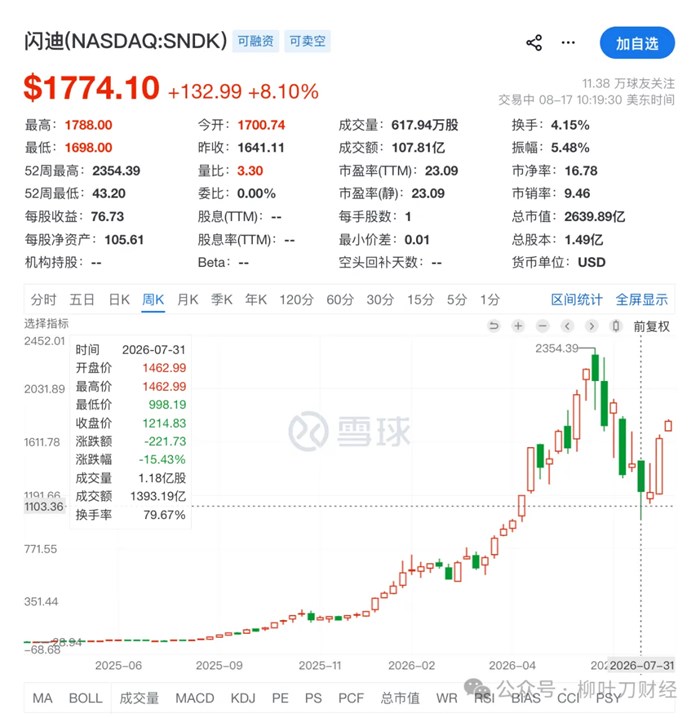This screenshot has height=718, width=700.
Task: Select the 五日 chart view
Action: click(x=82, y=300)
